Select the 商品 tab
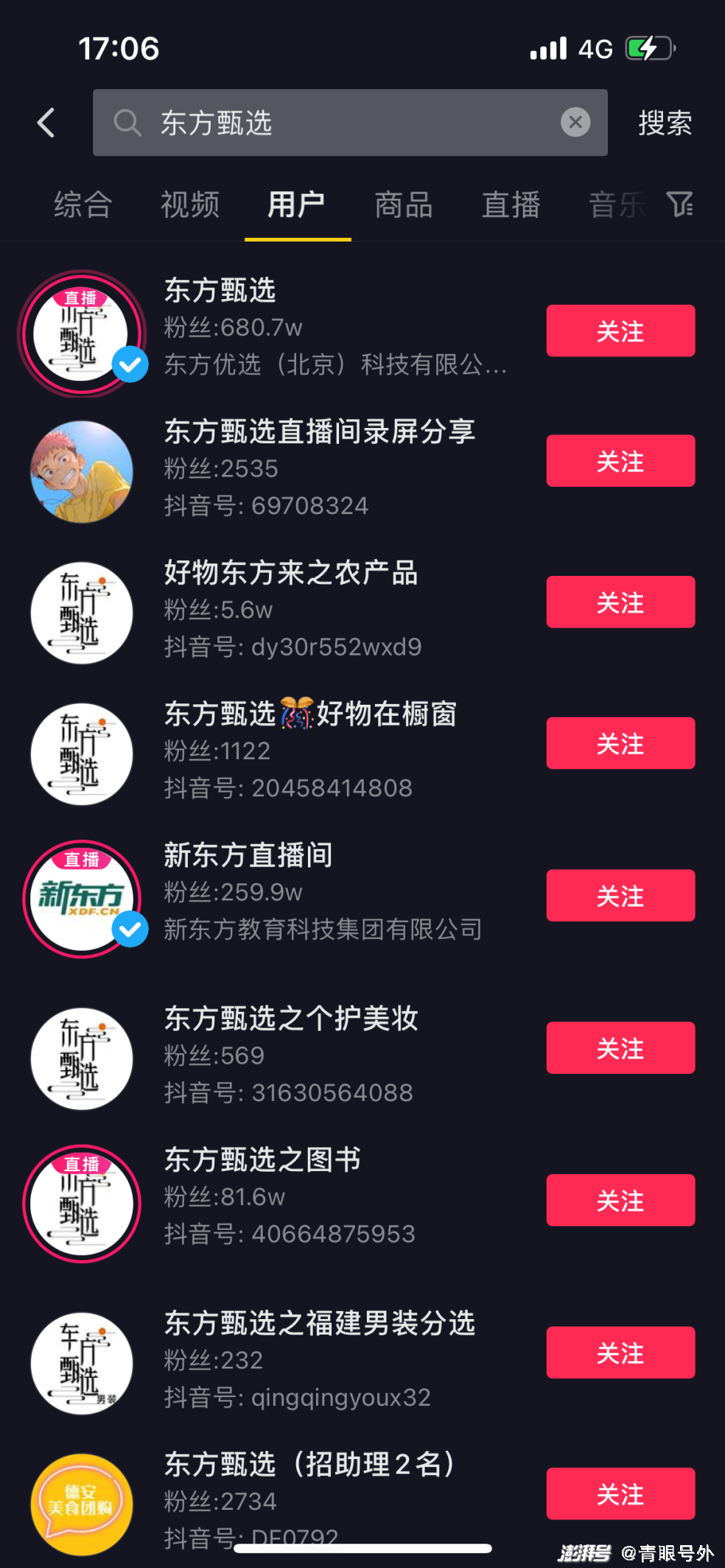The height and width of the screenshot is (1568, 725). pyautogui.click(x=404, y=205)
